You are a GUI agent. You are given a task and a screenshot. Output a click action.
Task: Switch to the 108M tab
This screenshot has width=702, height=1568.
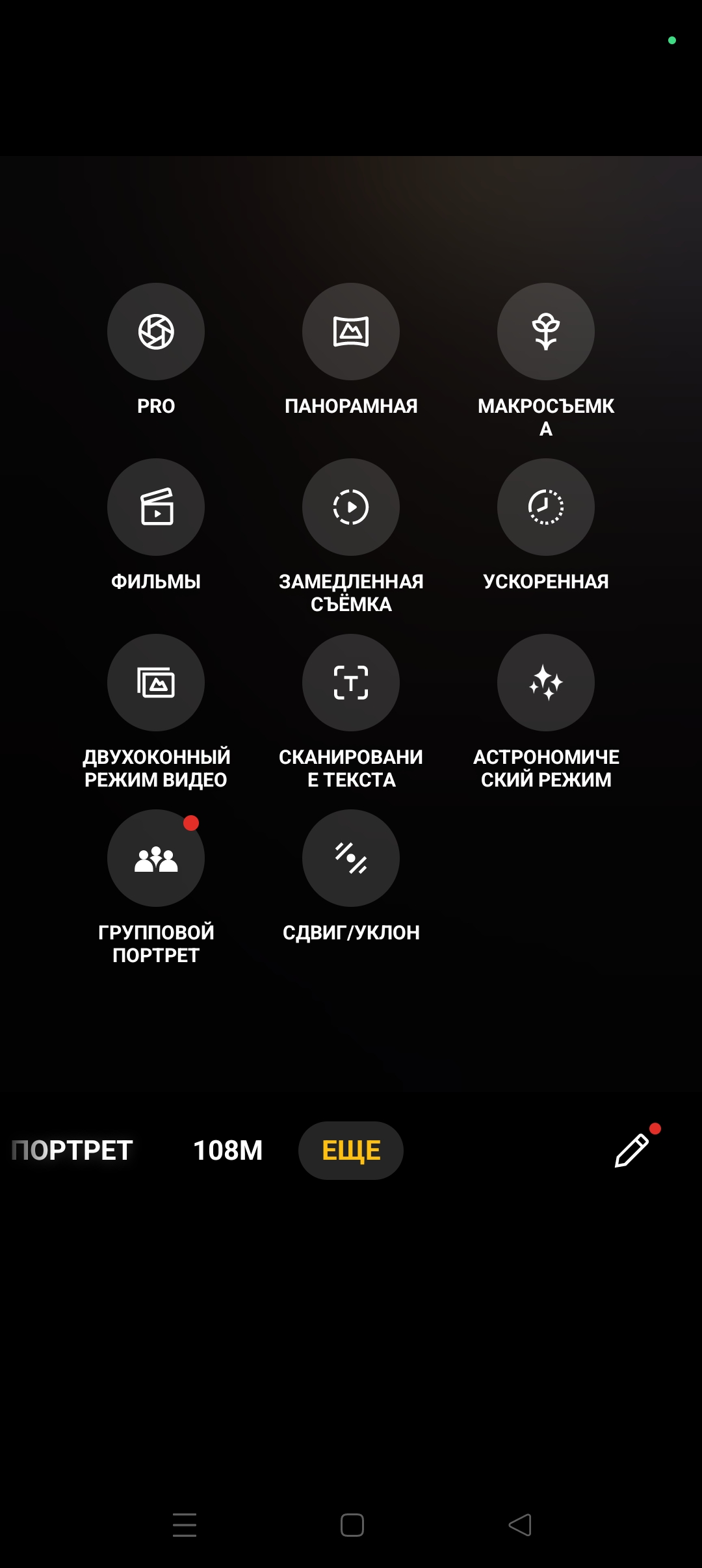tap(227, 1151)
